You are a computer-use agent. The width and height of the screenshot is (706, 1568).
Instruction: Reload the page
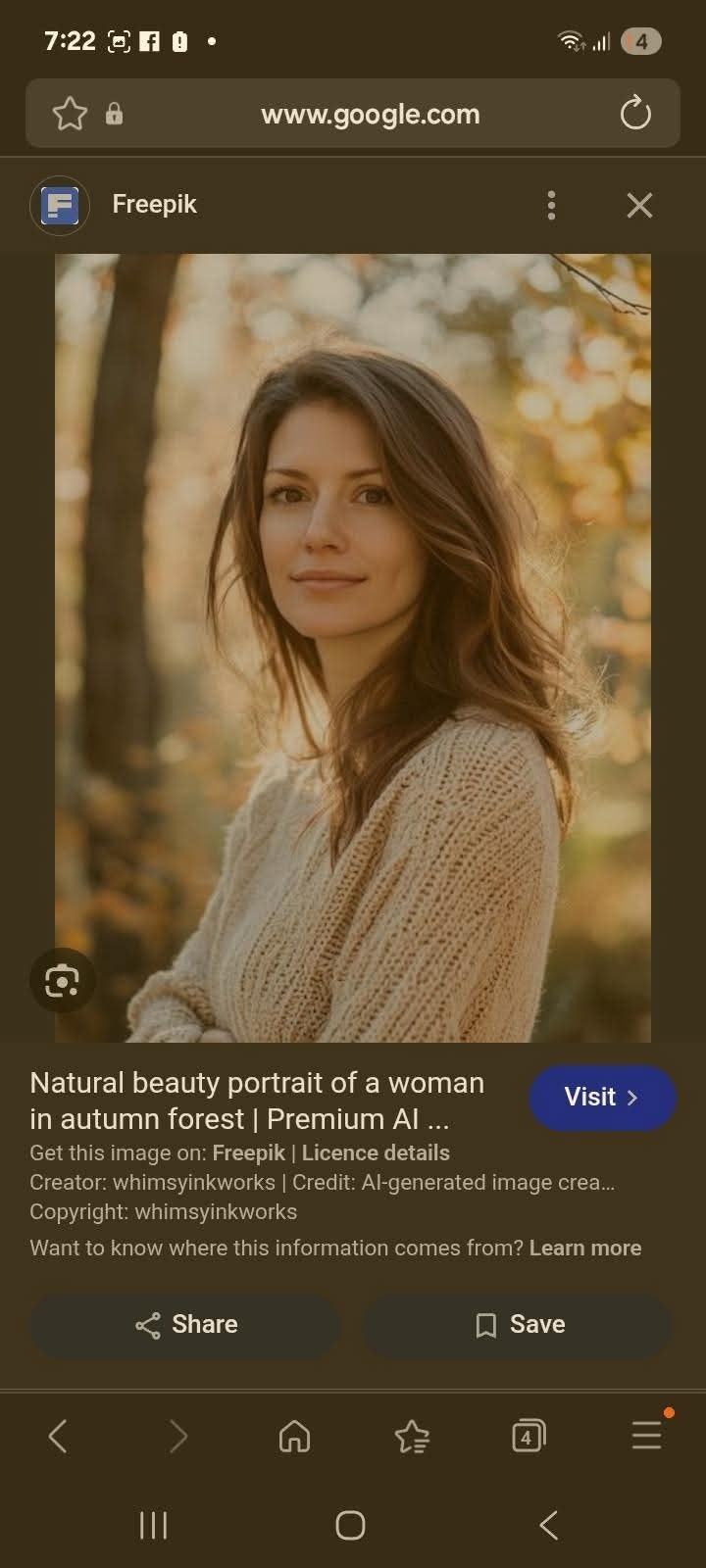635,114
